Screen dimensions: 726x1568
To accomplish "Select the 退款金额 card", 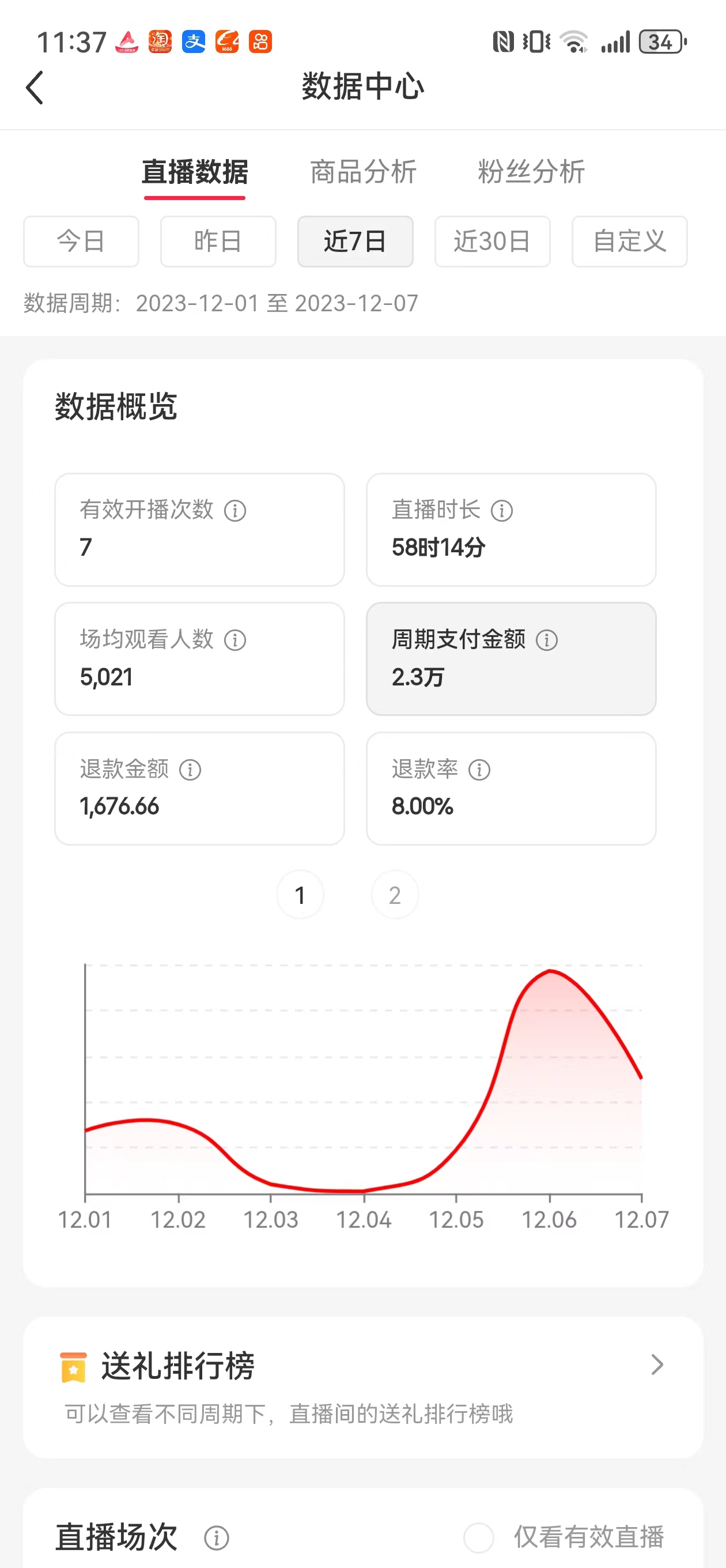I will coord(199,789).
